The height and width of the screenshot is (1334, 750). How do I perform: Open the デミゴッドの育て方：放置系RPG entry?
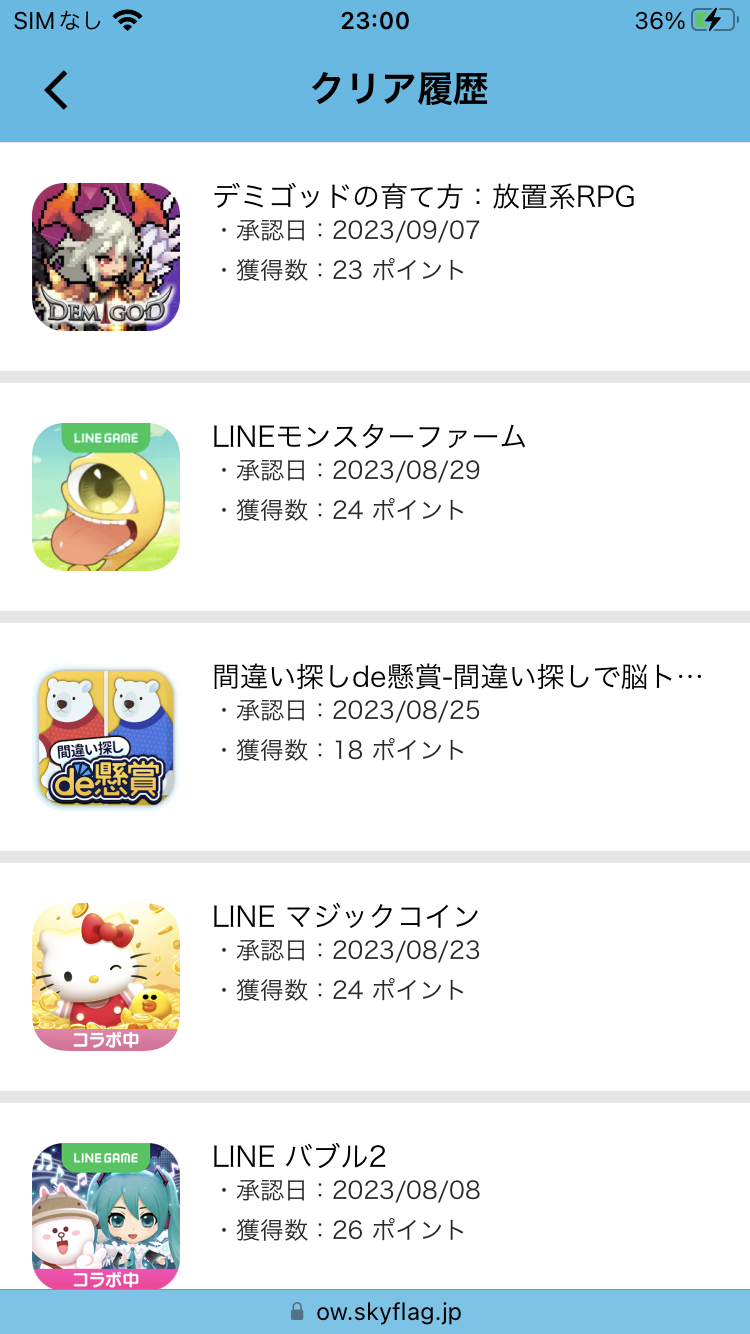(x=423, y=198)
